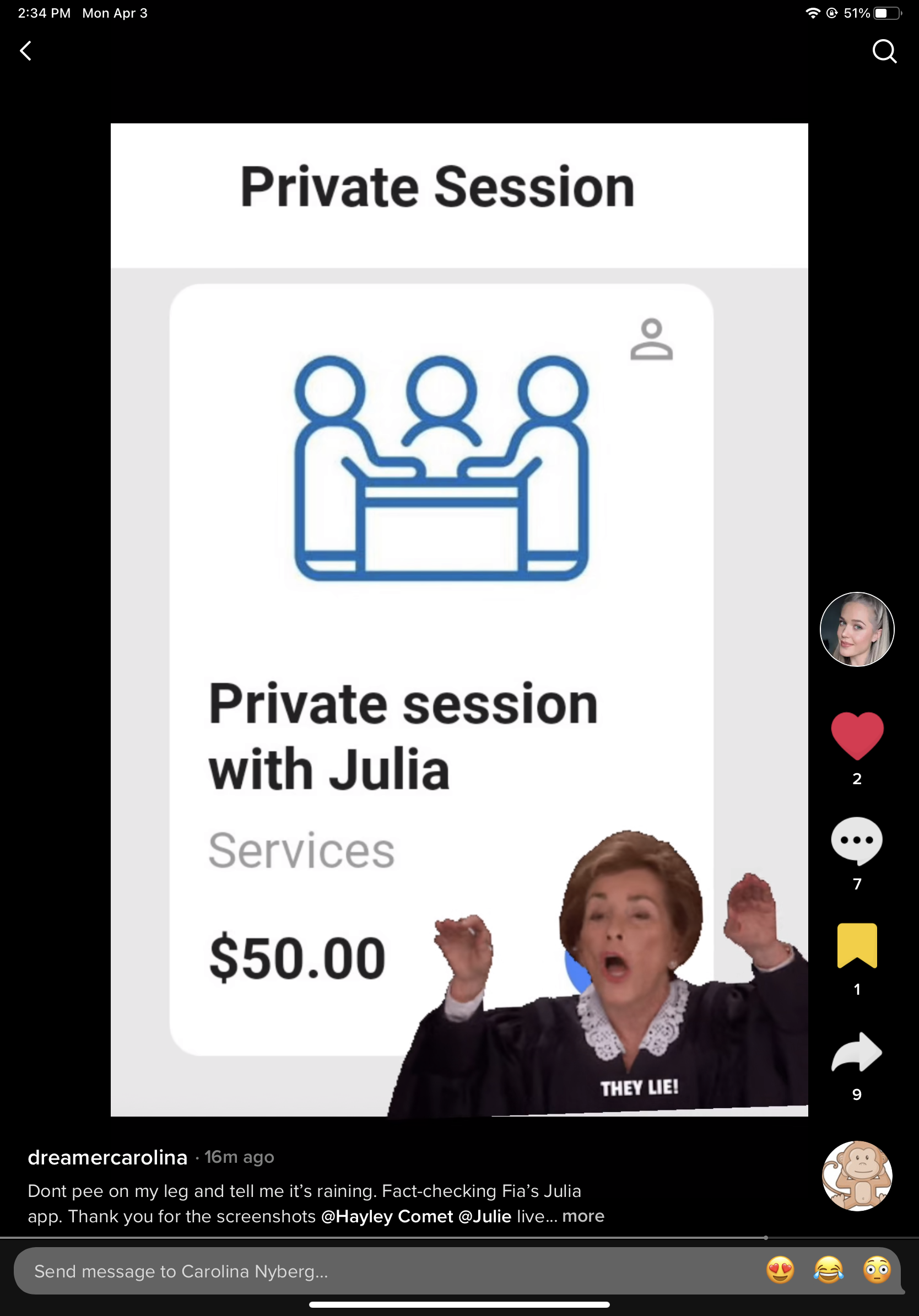Remove the video from bookmarks
This screenshot has height=1316, width=919.
click(x=857, y=946)
